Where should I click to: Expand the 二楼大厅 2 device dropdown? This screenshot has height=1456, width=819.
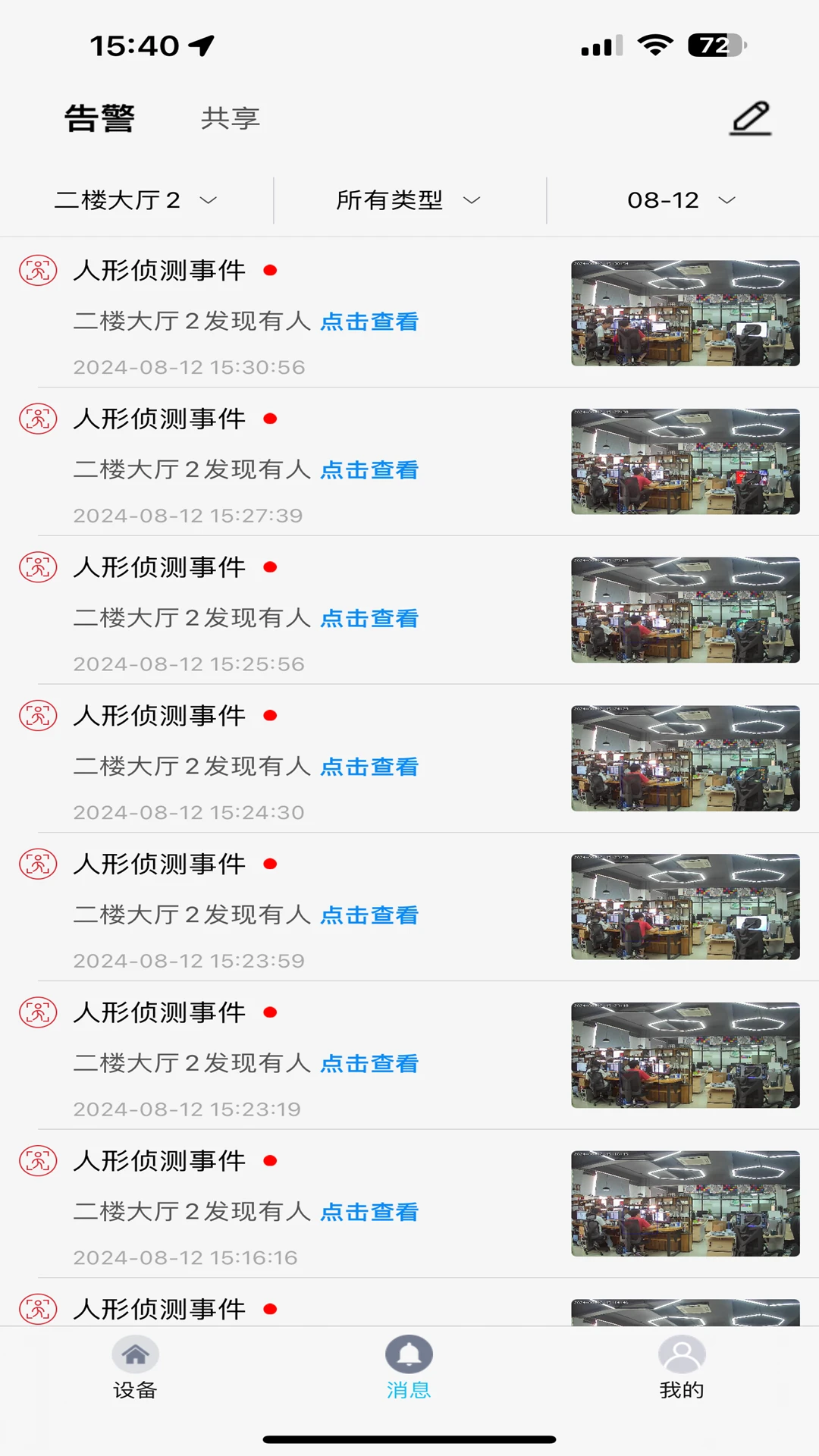(x=136, y=200)
